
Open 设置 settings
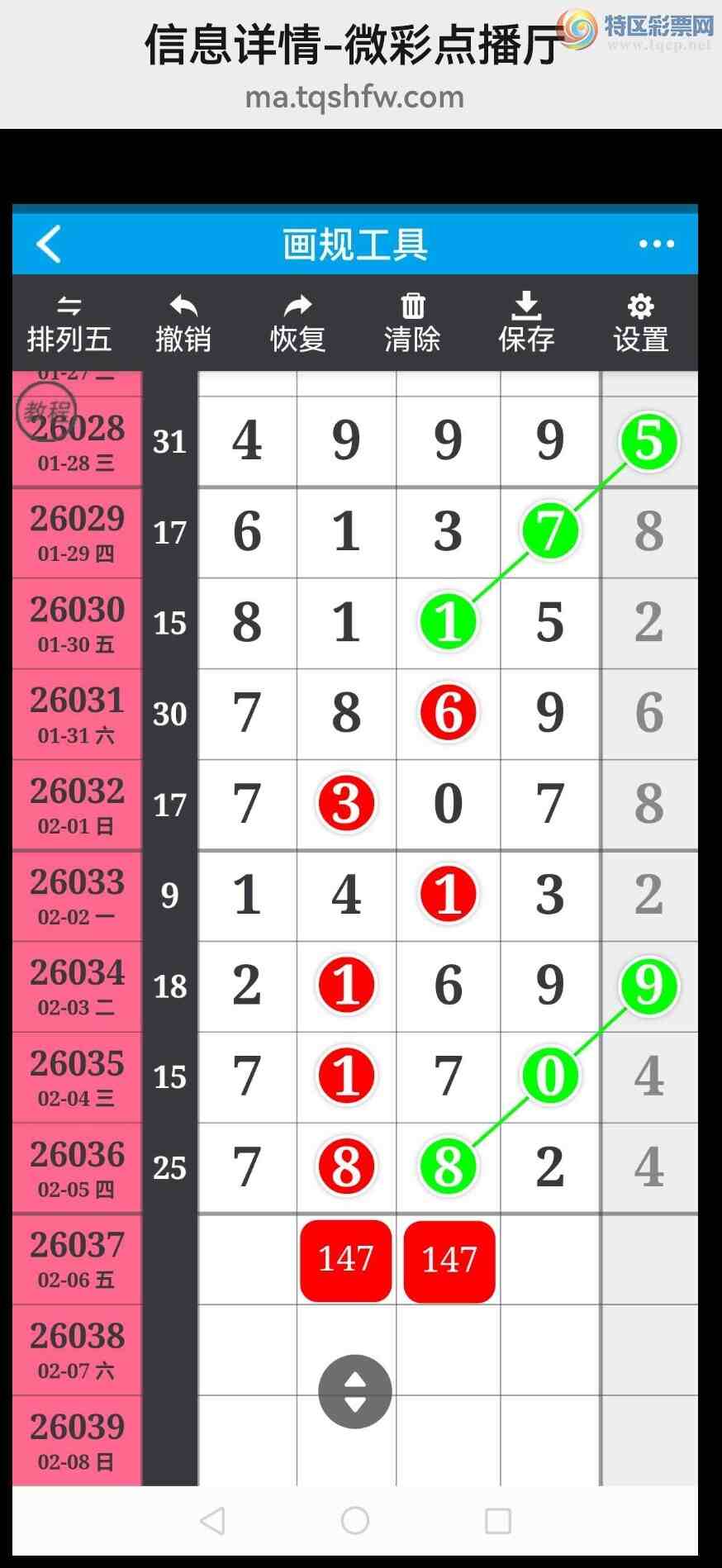pos(640,324)
